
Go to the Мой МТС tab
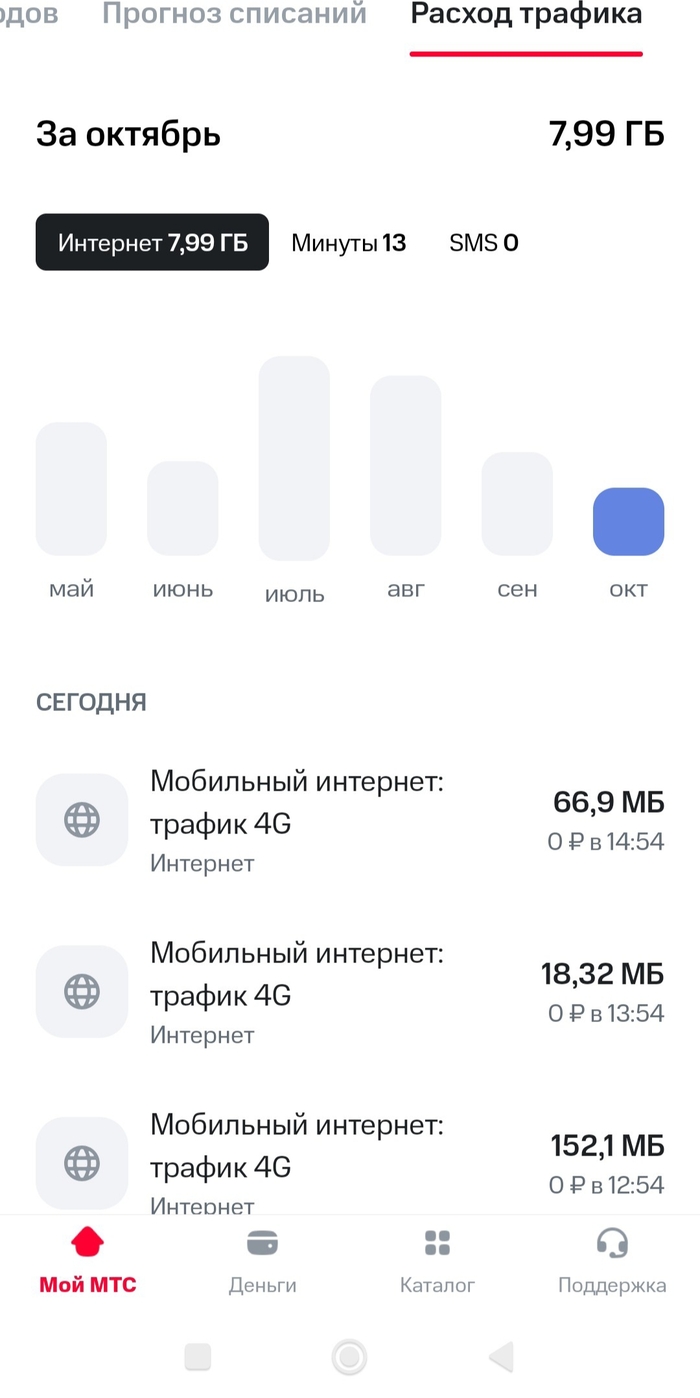pyautogui.click(x=88, y=1260)
